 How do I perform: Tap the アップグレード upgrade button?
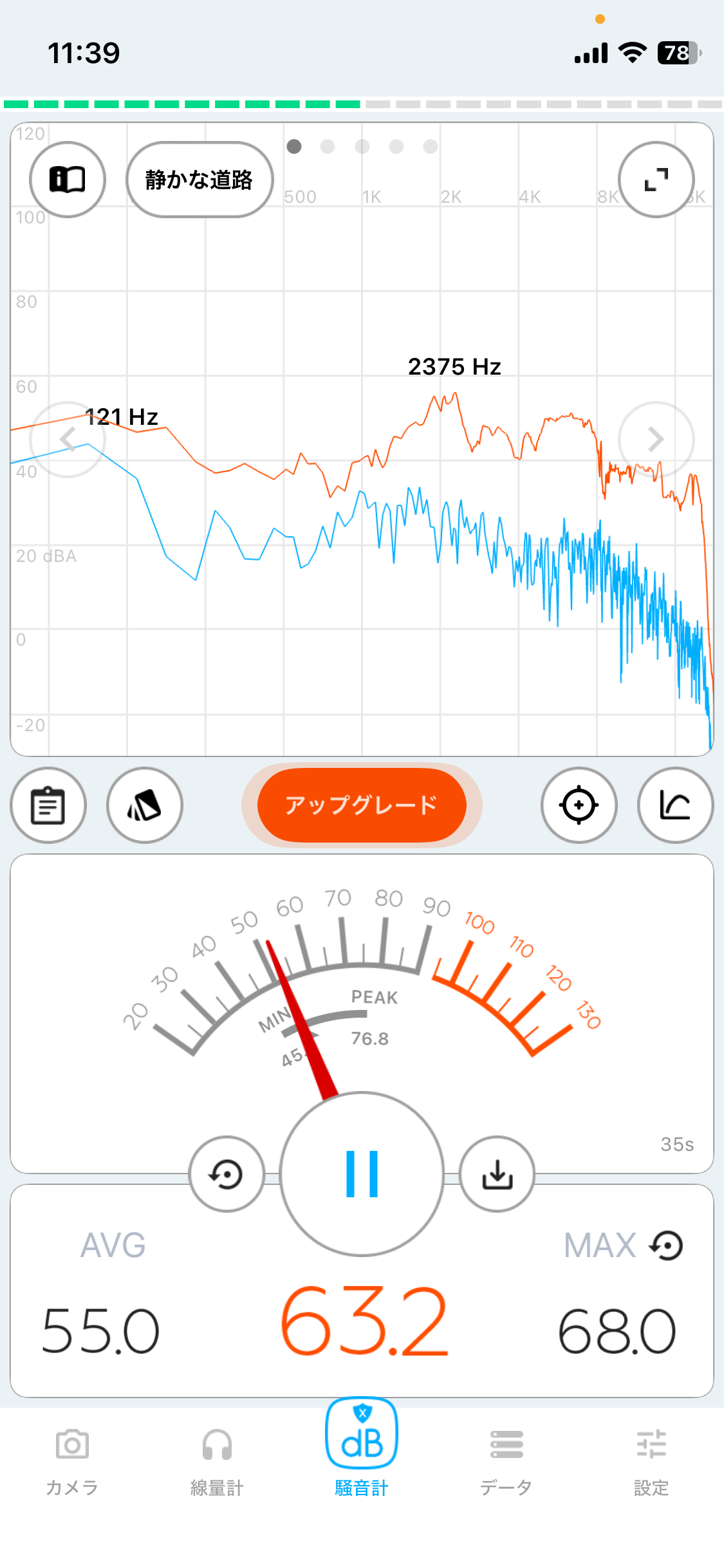click(362, 805)
